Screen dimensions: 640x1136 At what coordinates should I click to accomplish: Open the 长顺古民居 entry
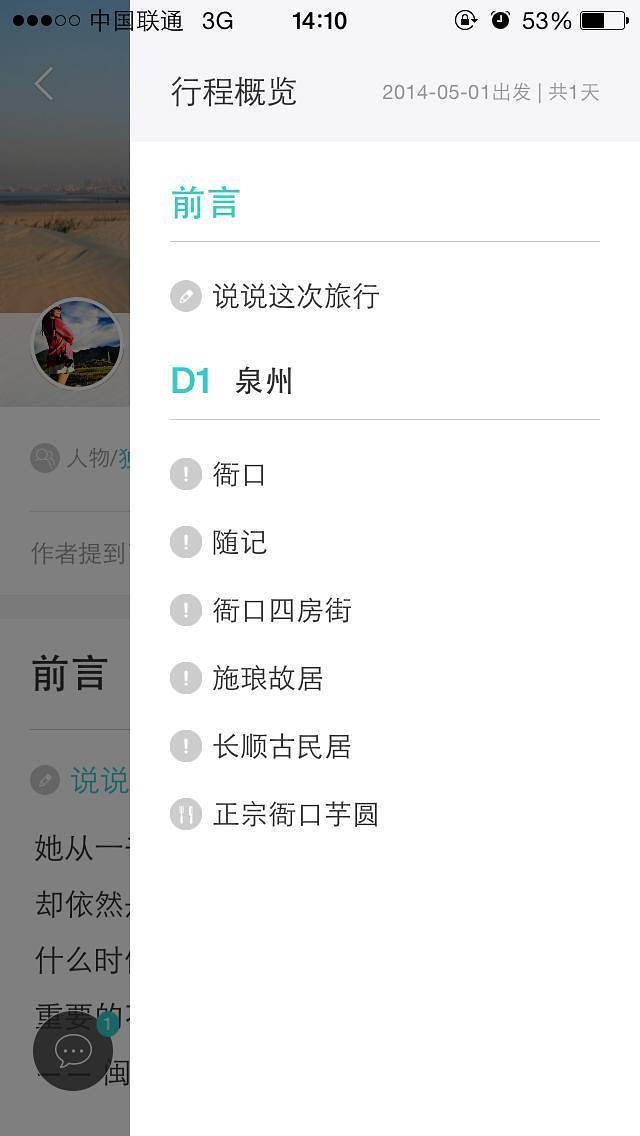(x=282, y=746)
